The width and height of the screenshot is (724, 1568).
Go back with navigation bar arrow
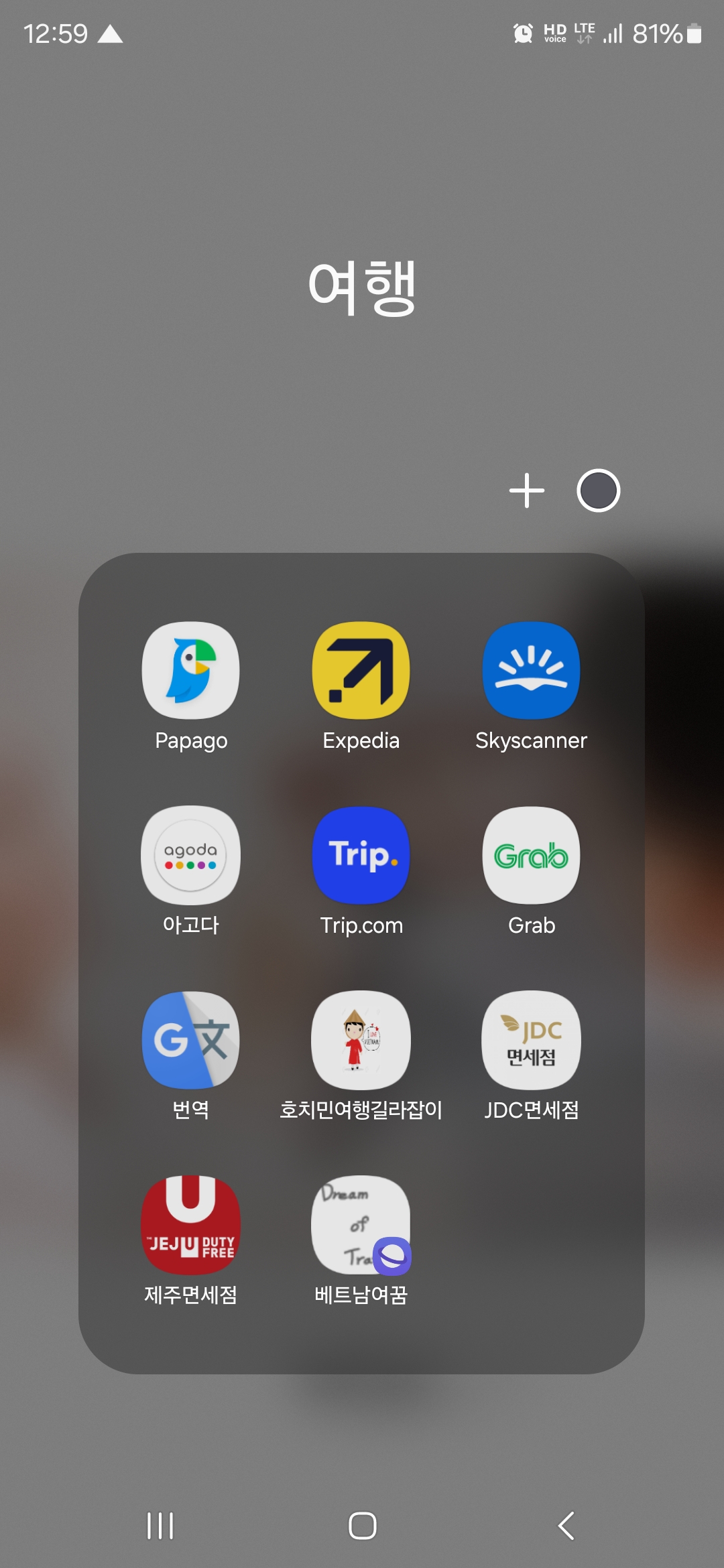point(566,1526)
